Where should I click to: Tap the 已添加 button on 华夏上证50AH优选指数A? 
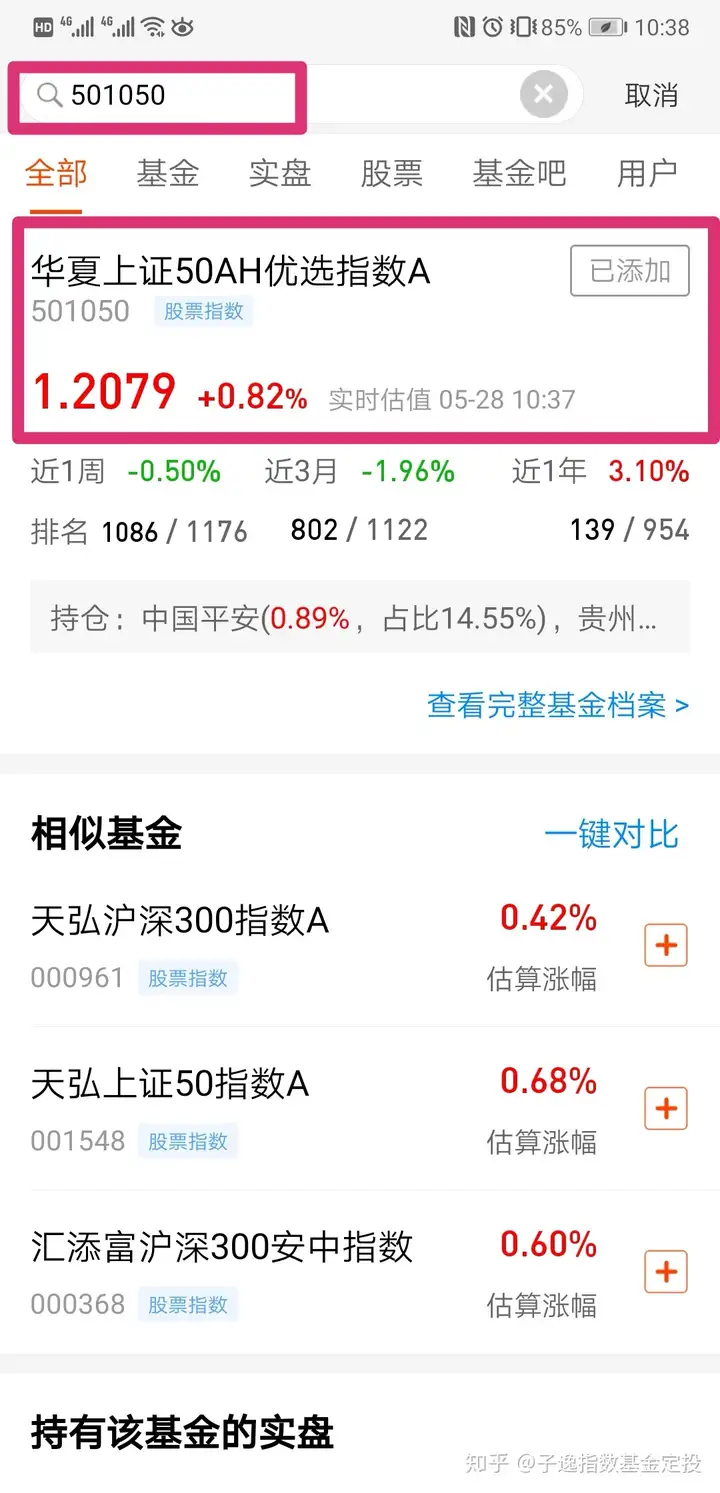(630, 271)
